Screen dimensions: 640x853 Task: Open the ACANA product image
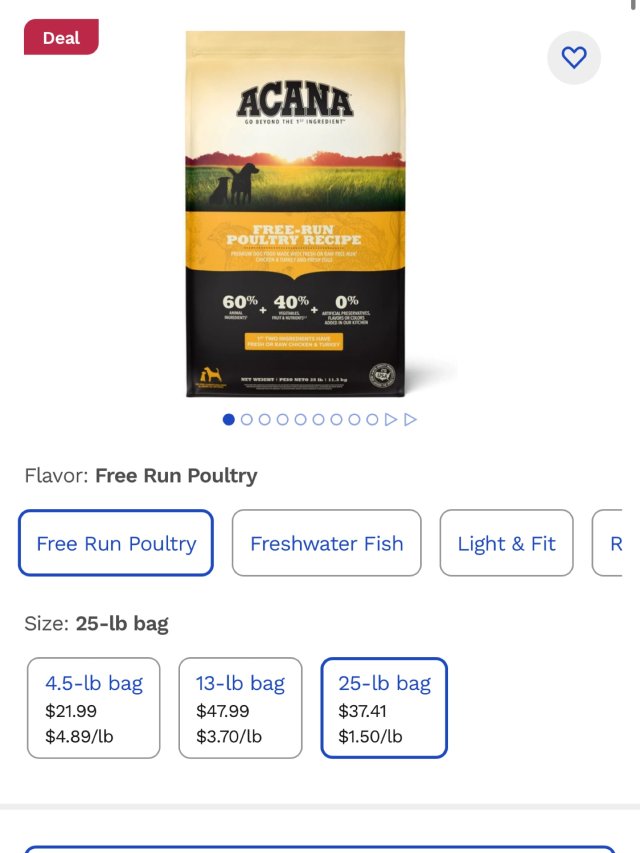(296, 214)
